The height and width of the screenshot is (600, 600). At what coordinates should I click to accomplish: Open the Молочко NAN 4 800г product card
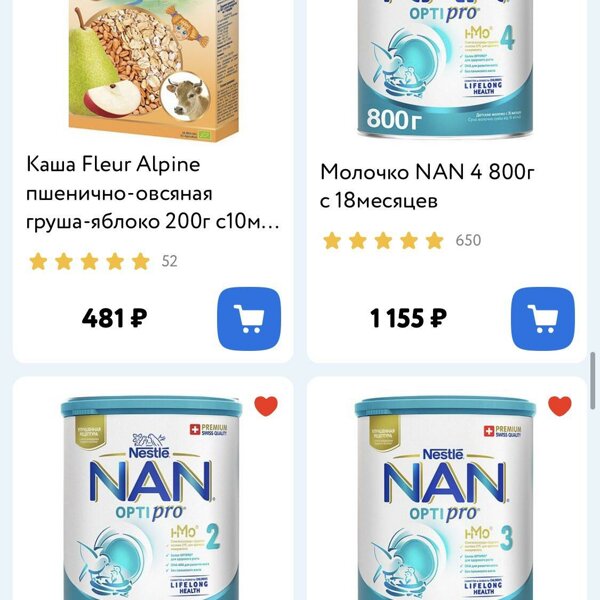428,186
